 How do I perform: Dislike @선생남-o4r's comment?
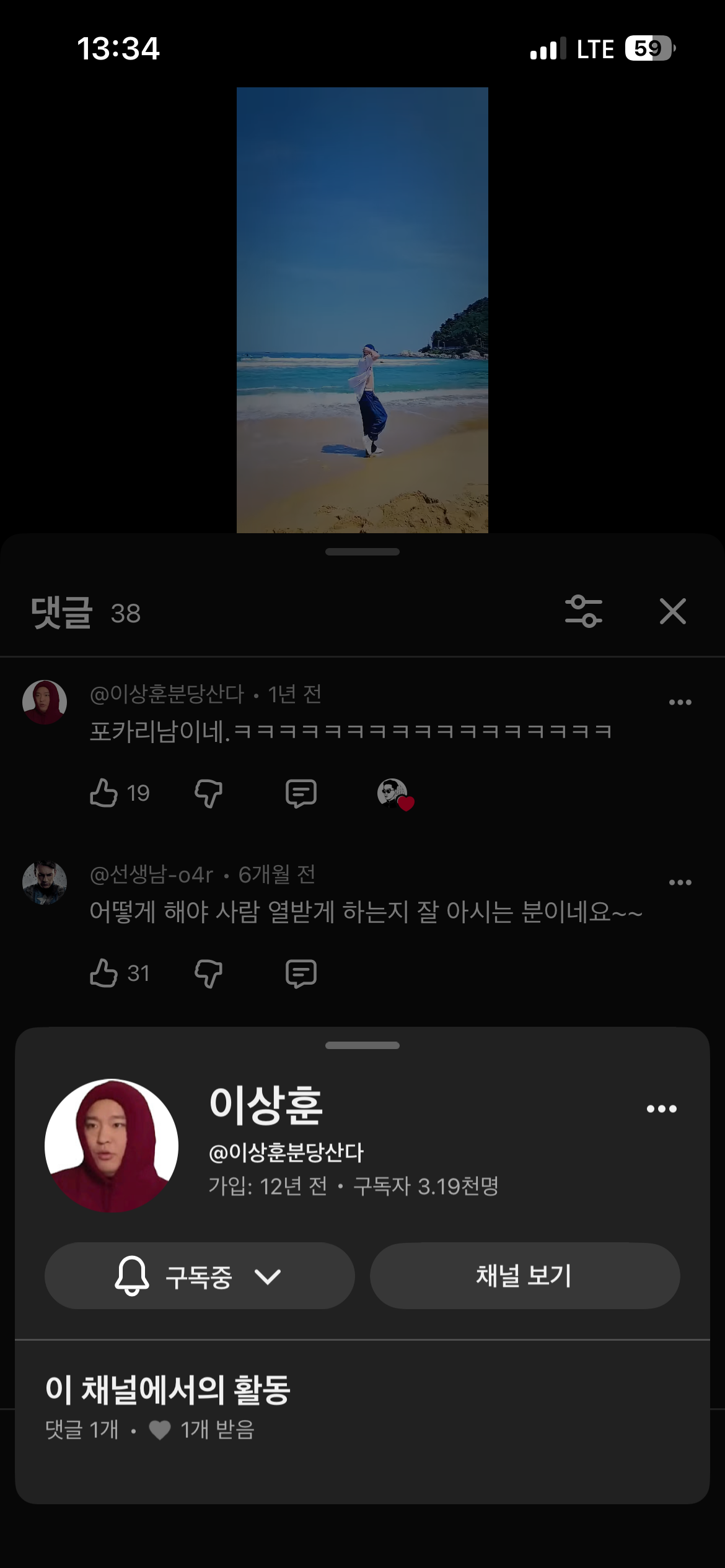pos(208,973)
